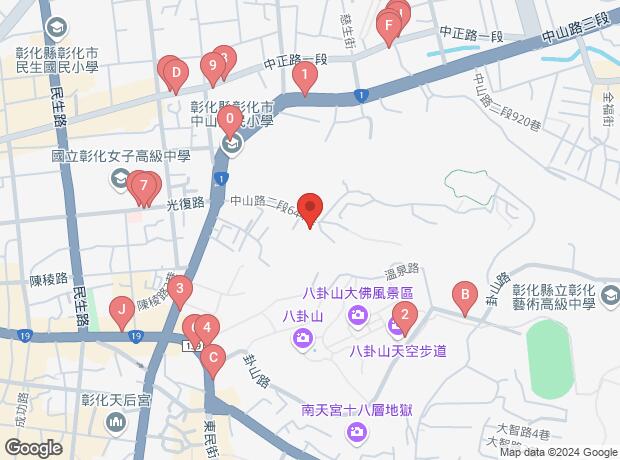Select map marker labeled 2
Viewport: 620px width, 460px height.
(403, 318)
